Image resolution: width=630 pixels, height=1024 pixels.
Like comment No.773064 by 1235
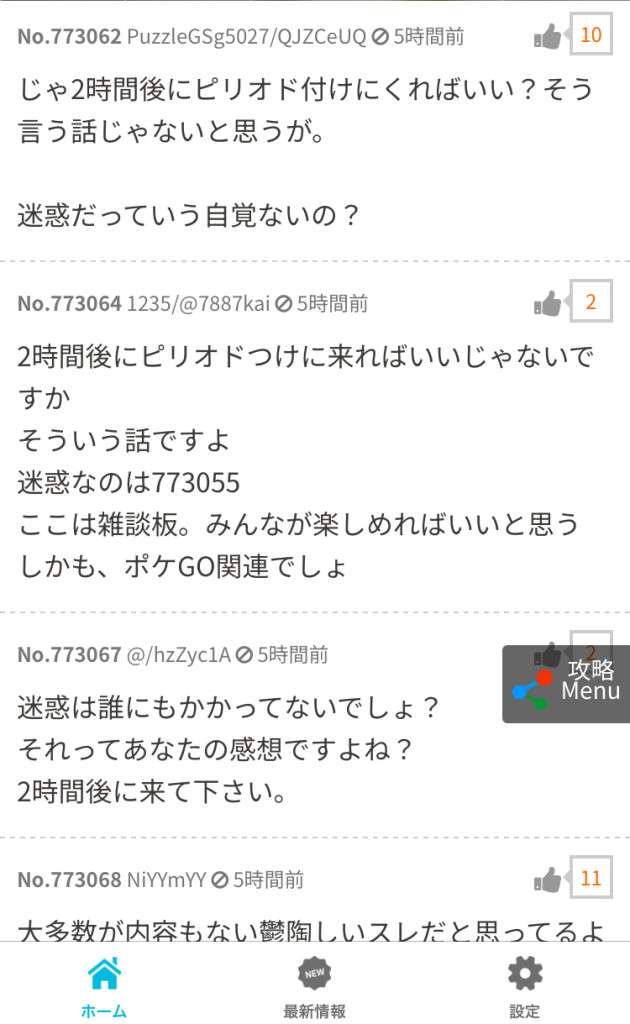tap(548, 303)
